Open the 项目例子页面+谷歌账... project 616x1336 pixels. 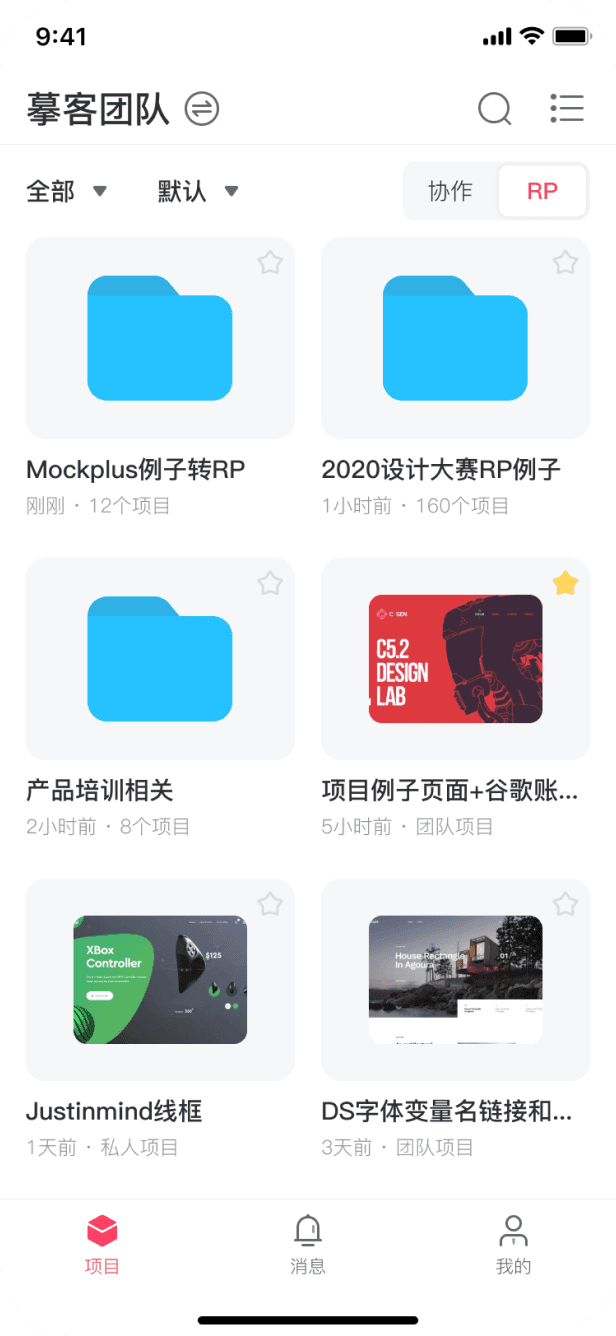pos(455,659)
